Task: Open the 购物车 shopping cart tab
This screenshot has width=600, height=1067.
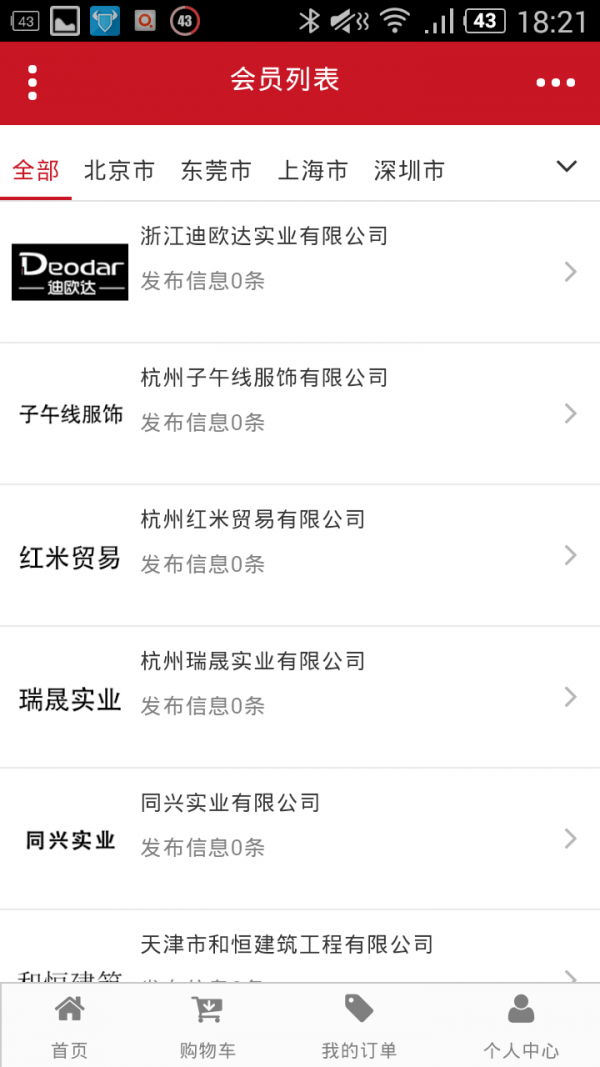Action: [207, 1026]
